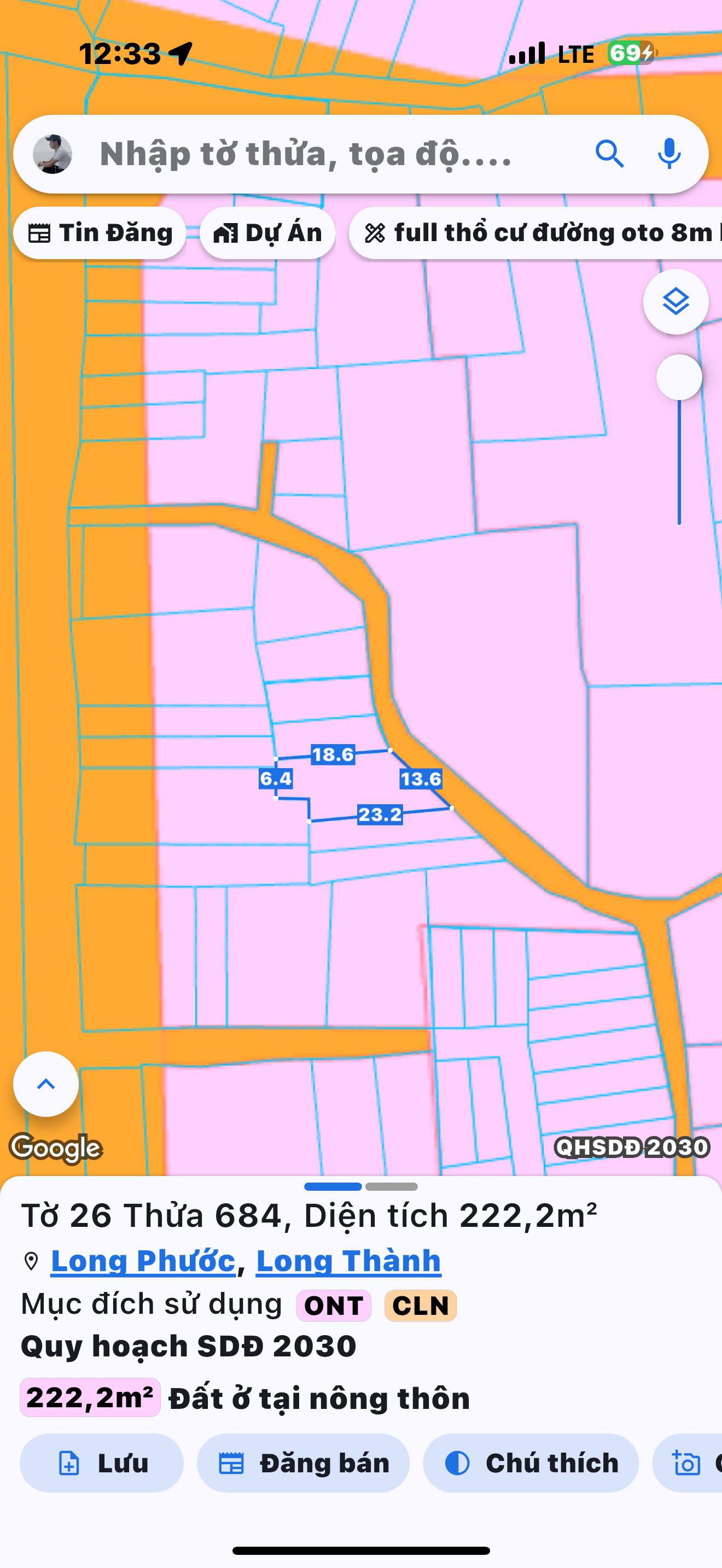Viewport: 722px width, 1568px height.
Task: Select the Dự Án chip
Action: (268, 233)
